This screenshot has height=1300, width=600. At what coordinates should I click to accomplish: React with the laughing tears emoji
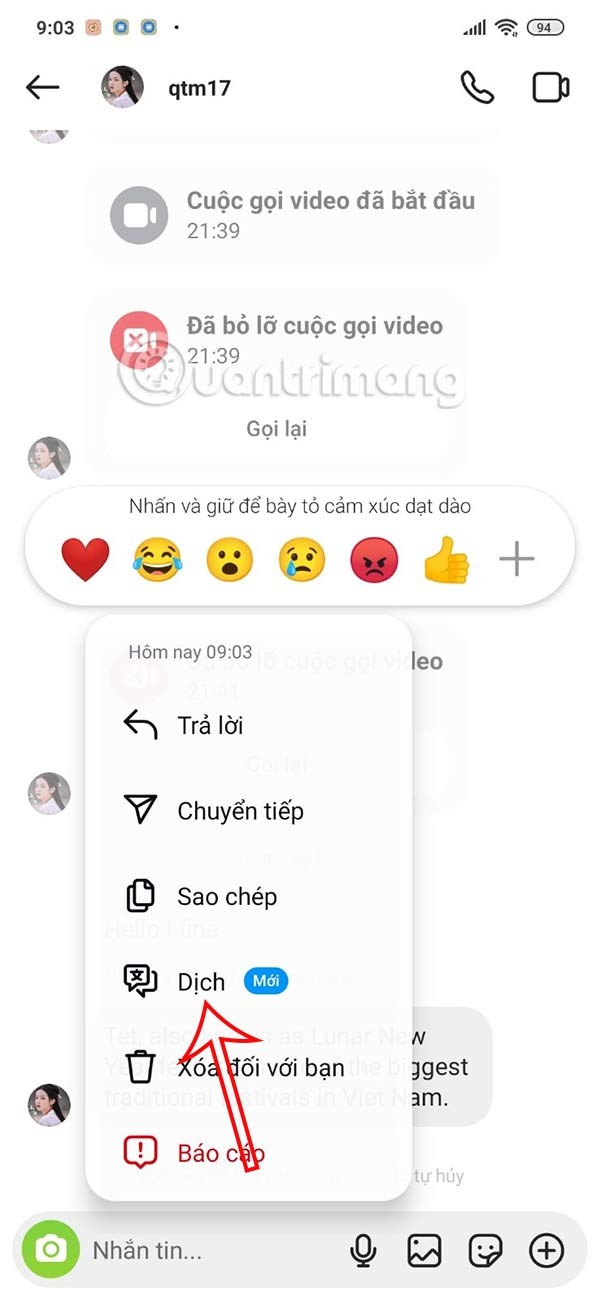tap(157, 560)
